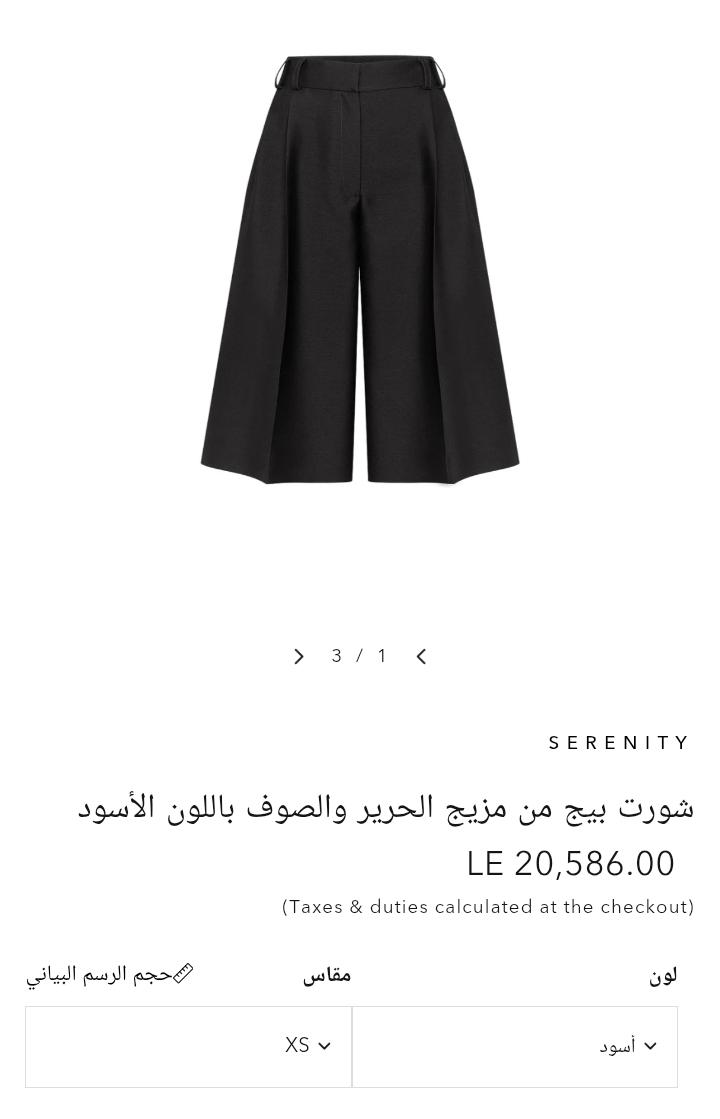Go to the previous product image with left chevron
The image size is (720, 1119).
421,657
